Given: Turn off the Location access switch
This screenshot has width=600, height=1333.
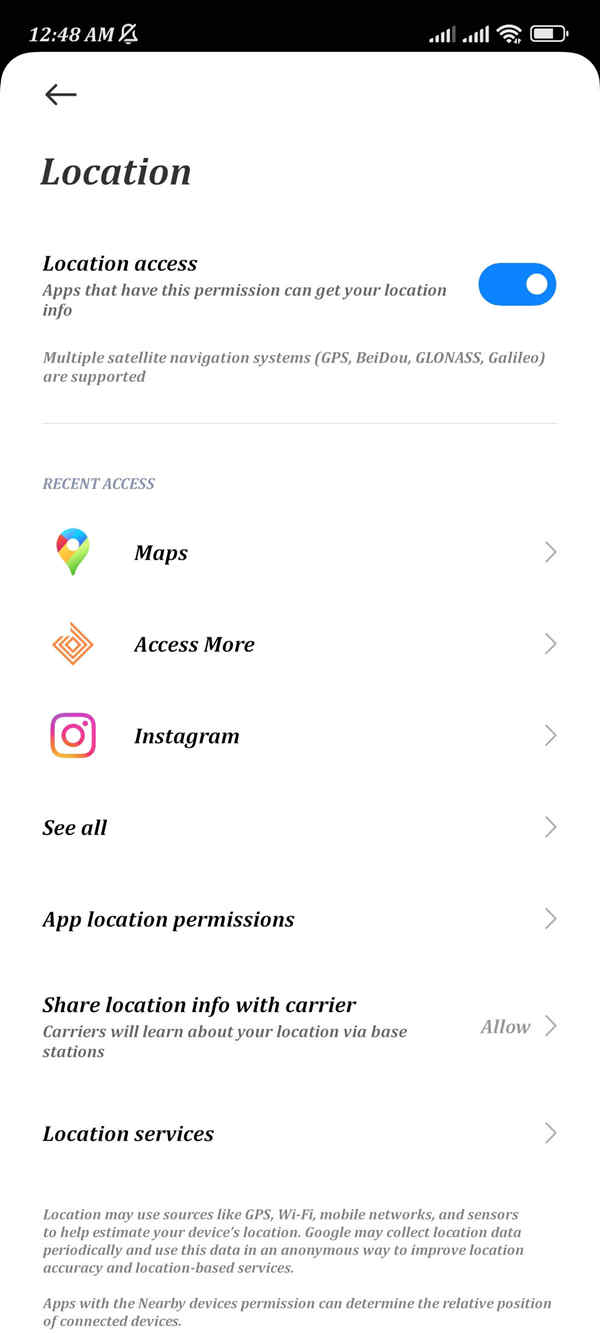Looking at the screenshot, I should point(516,285).
